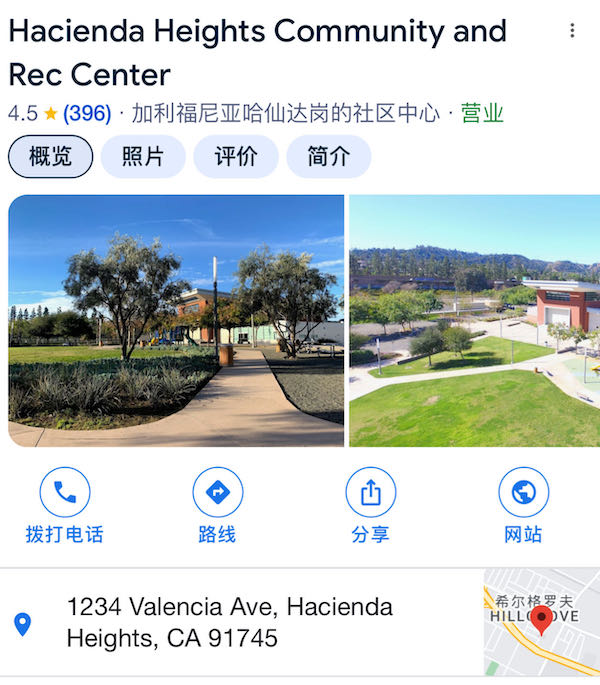View the aerial photo of the green lawn

coord(474,320)
